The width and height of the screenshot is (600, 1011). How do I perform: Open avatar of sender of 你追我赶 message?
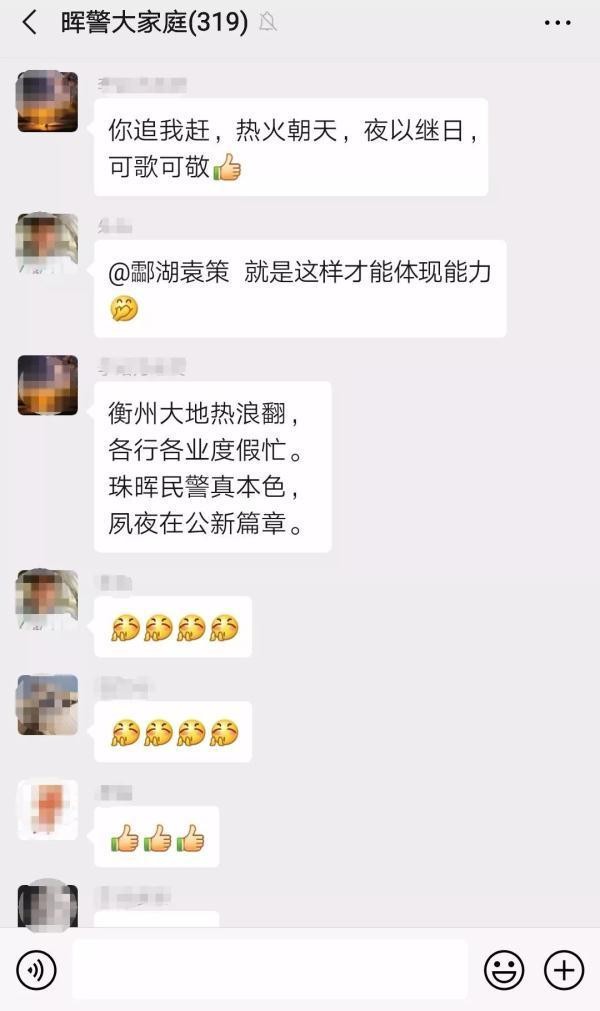click(47, 101)
